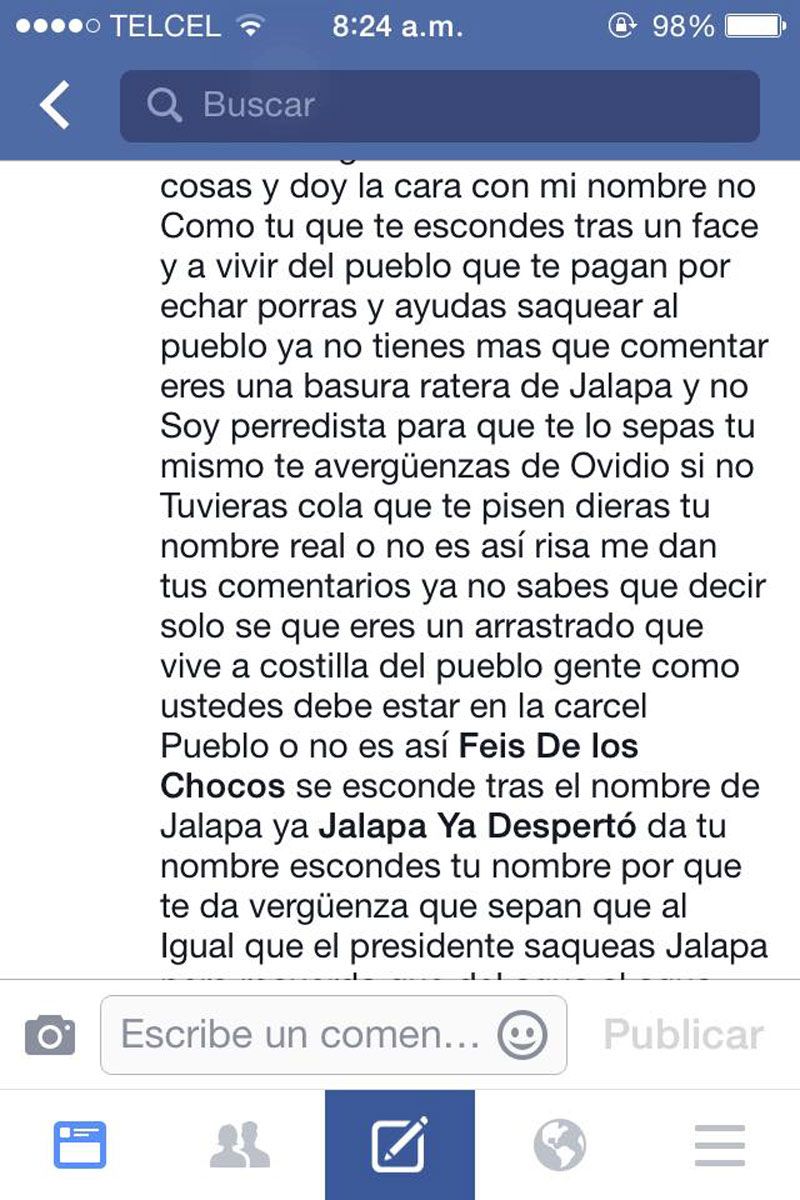This screenshot has width=800, height=1200.
Task: Open the friend requests tab
Action: click(240, 1145)
